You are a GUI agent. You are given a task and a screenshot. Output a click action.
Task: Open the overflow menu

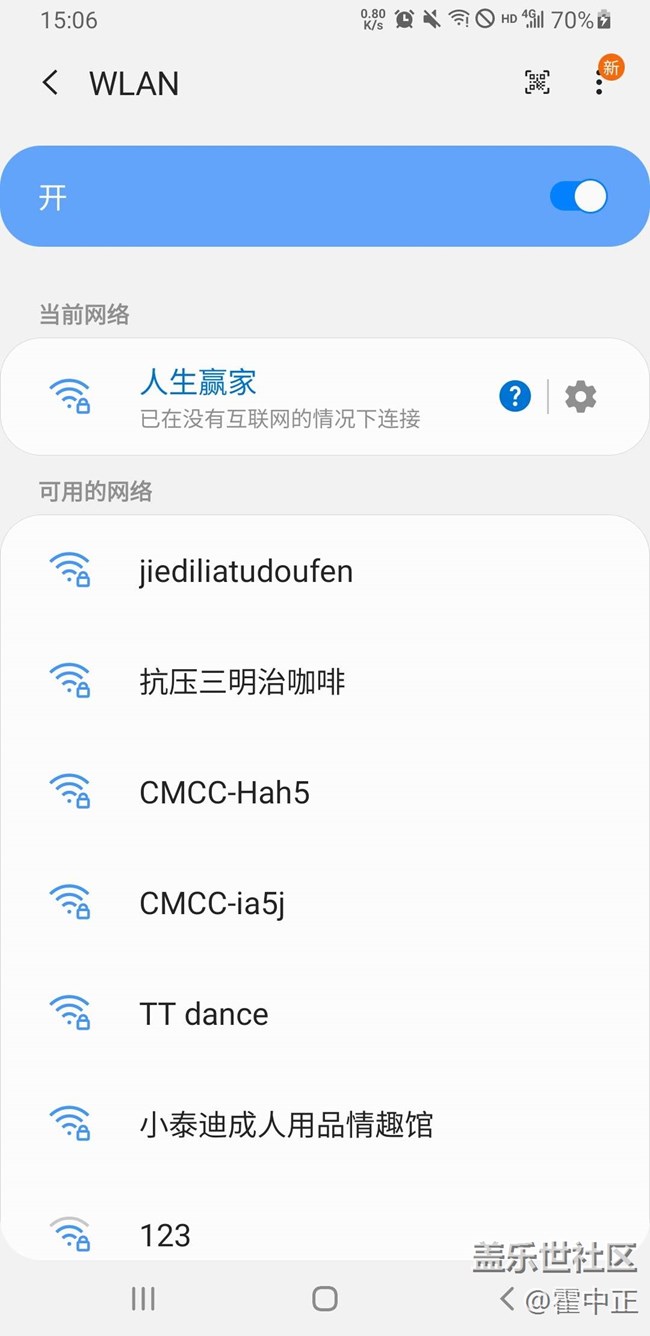coord(599,83)
